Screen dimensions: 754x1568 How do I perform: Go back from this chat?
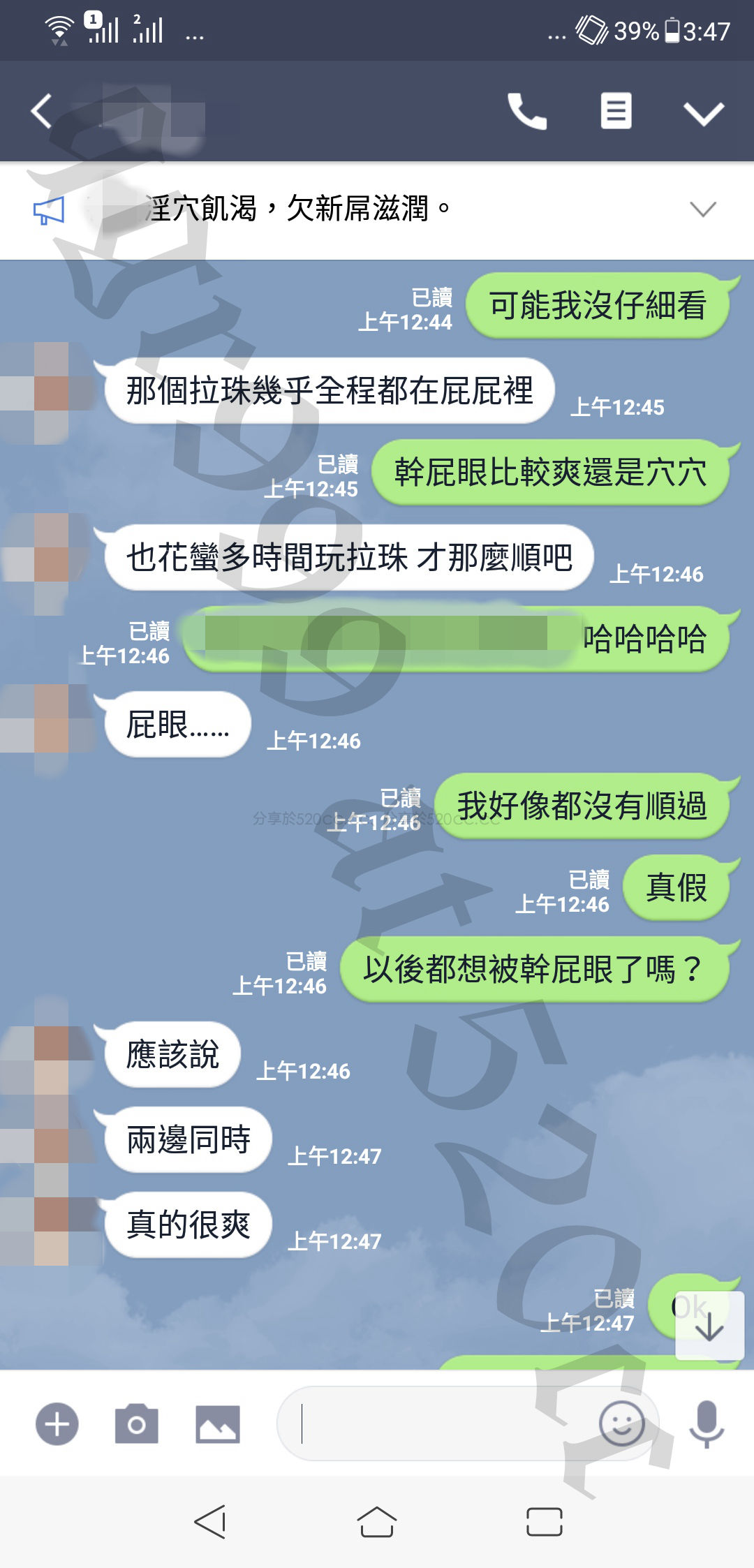click(42, 112)
